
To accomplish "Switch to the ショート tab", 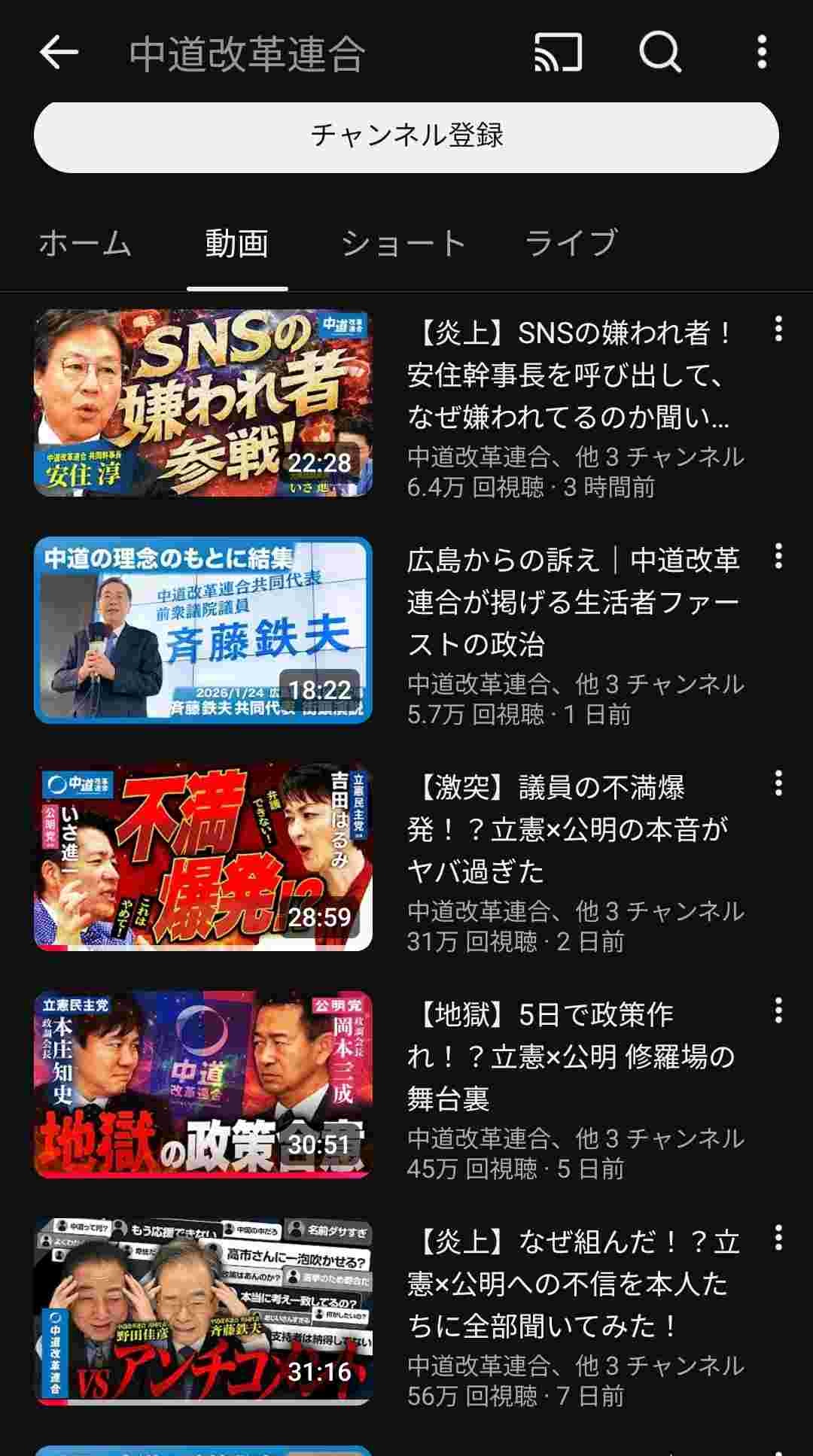I will (x=403, y=244).
